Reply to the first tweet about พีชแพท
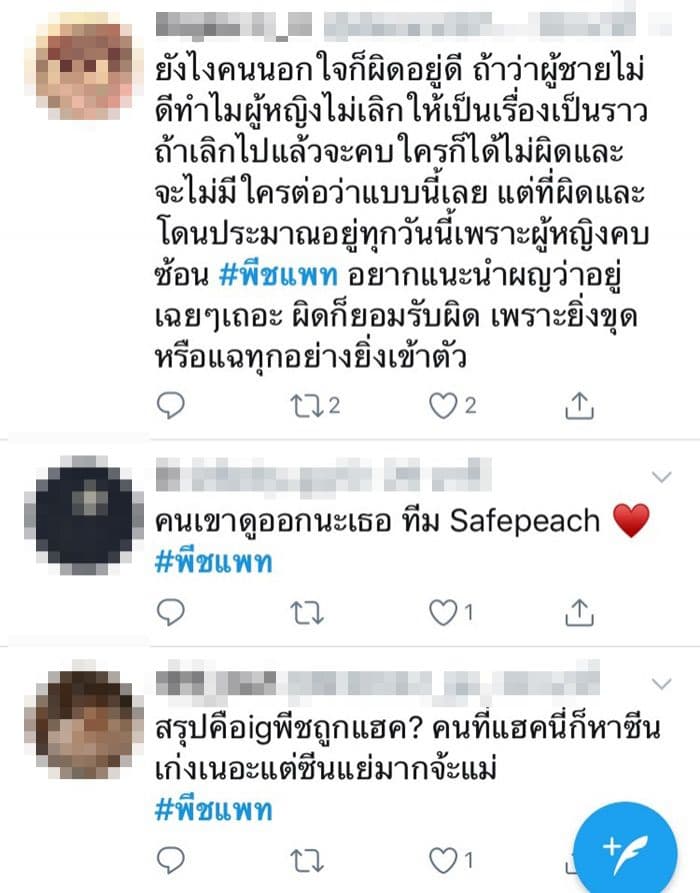 point(172,404)
